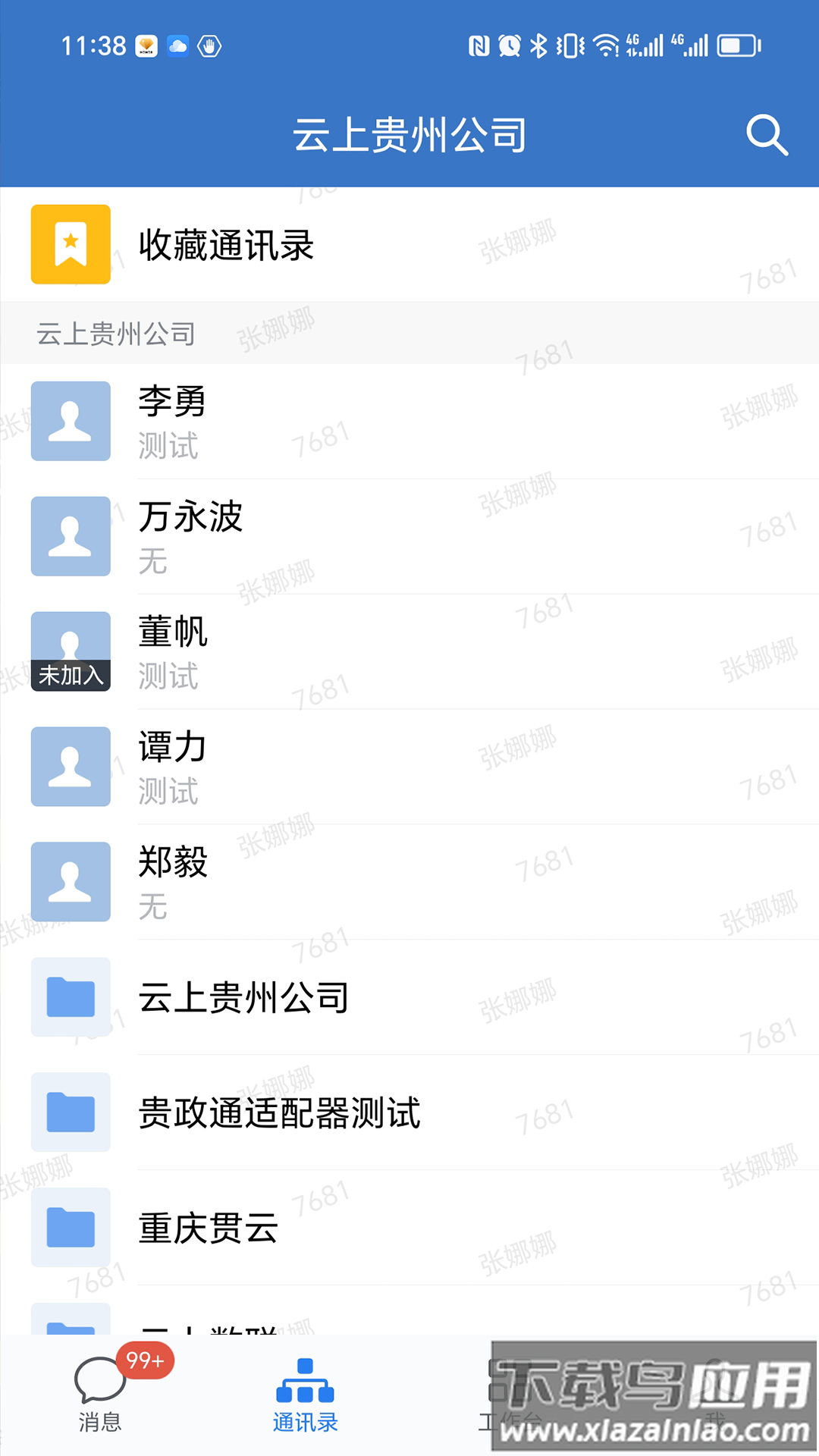Switch to the 通讯录 tab

305,1395
